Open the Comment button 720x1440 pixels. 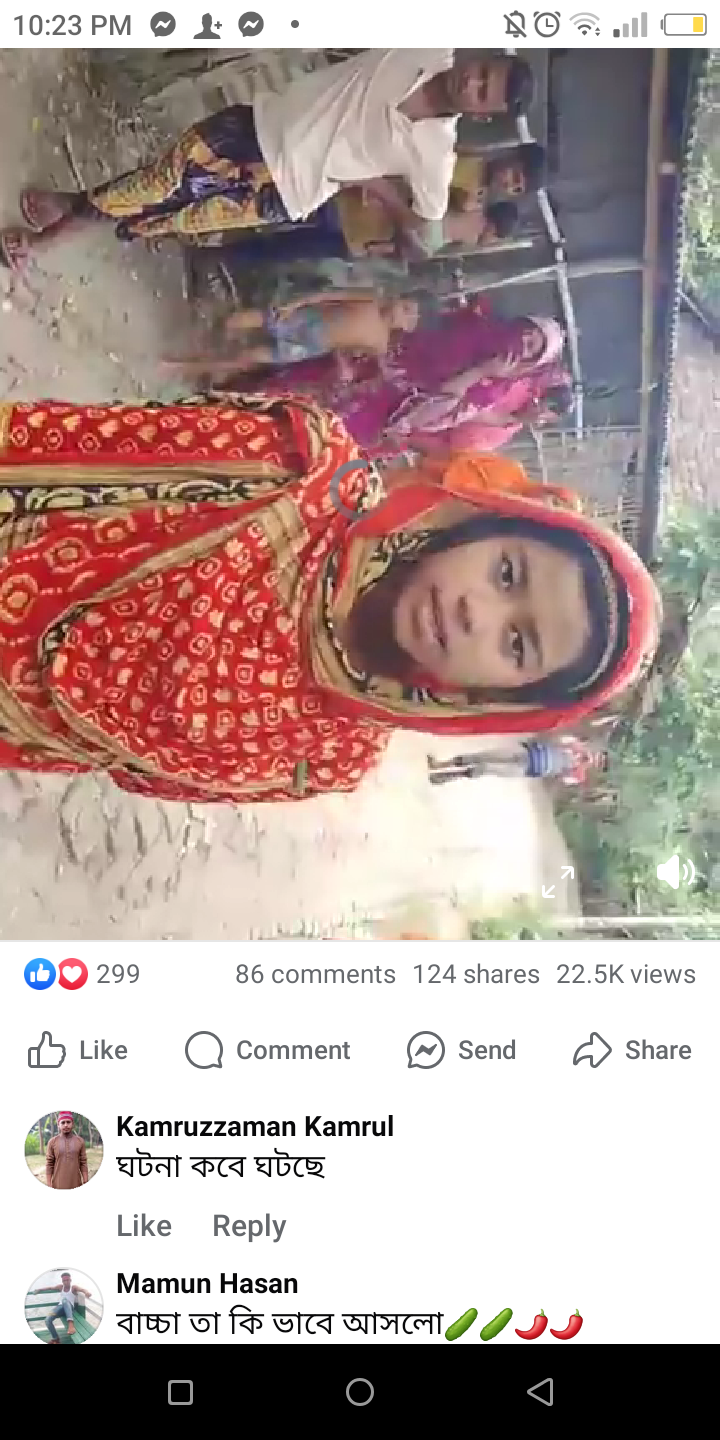[x=268, y=1050]
